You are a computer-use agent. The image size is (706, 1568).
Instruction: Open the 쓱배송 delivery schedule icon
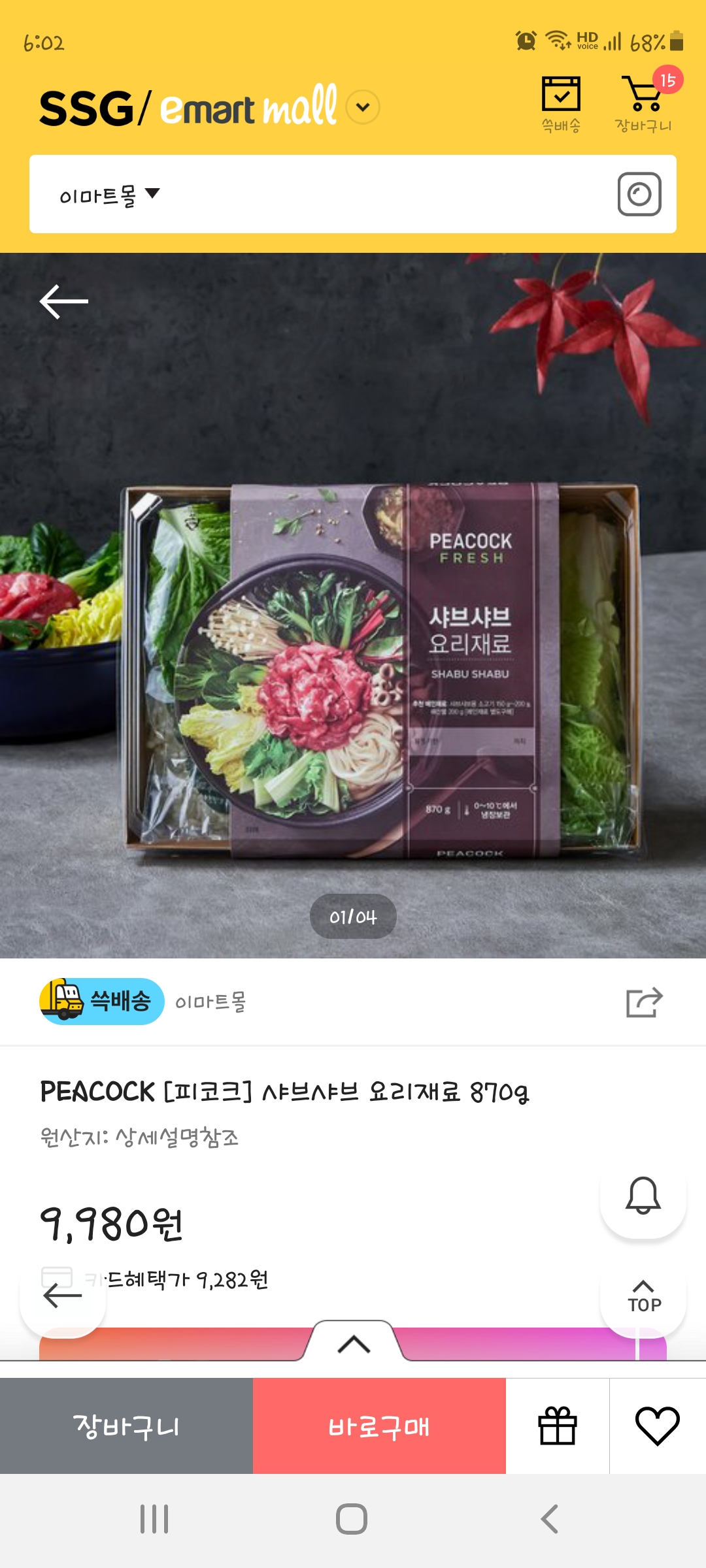coord(561,103)
